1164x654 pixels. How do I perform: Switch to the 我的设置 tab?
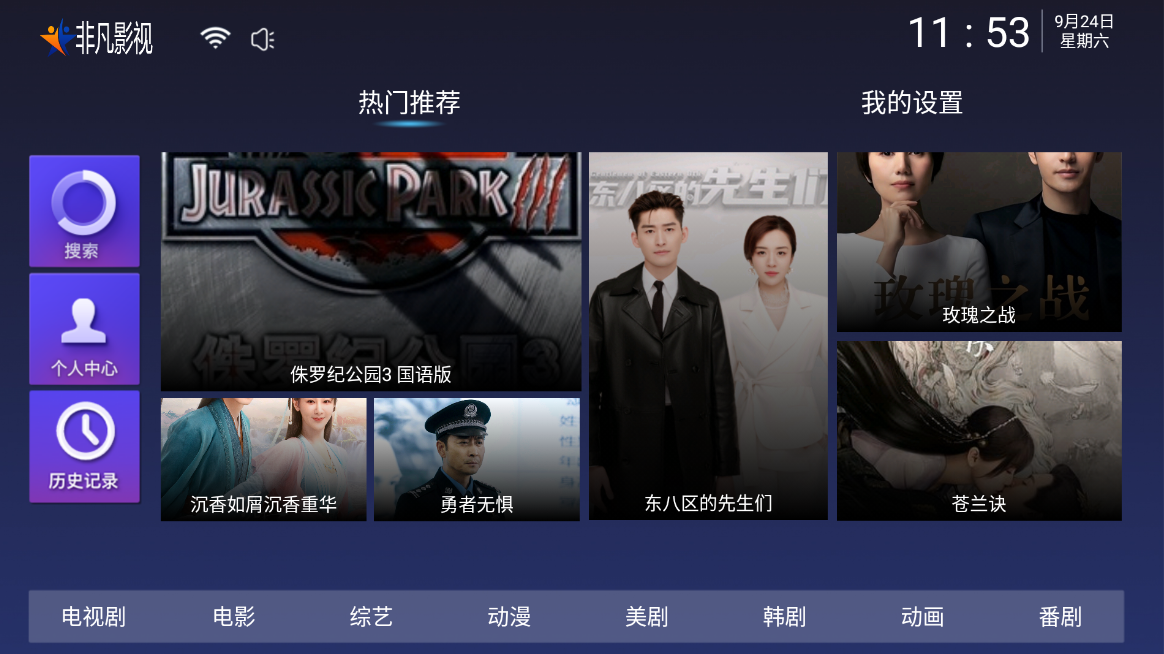(x=911, y=103)
